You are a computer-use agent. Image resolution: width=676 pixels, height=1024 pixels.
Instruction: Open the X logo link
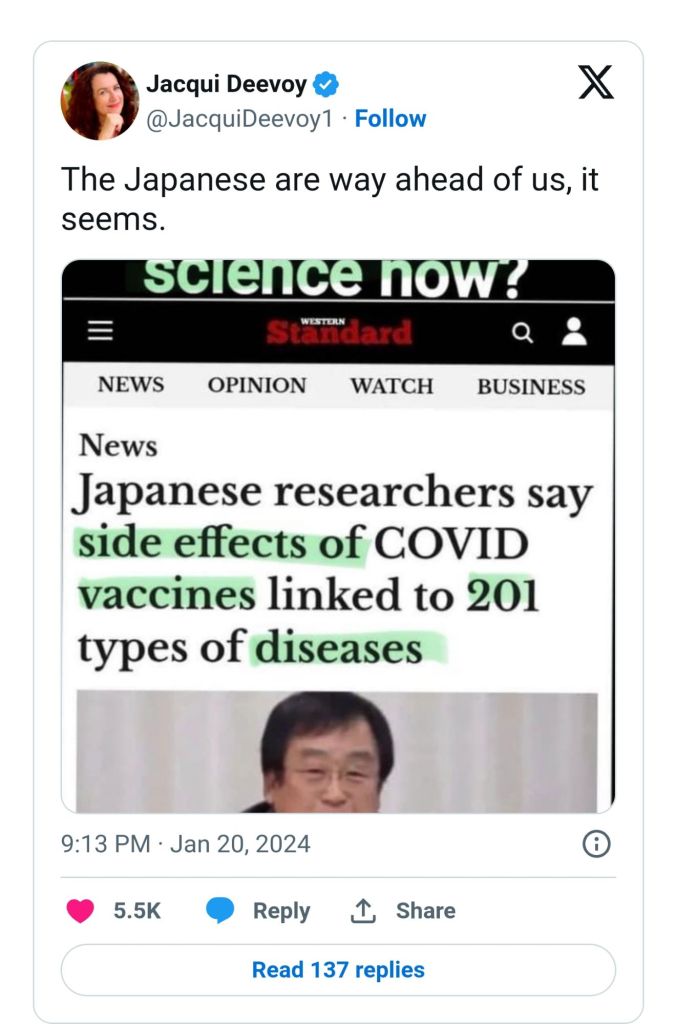pyautogui.click(x=596, y=83)
